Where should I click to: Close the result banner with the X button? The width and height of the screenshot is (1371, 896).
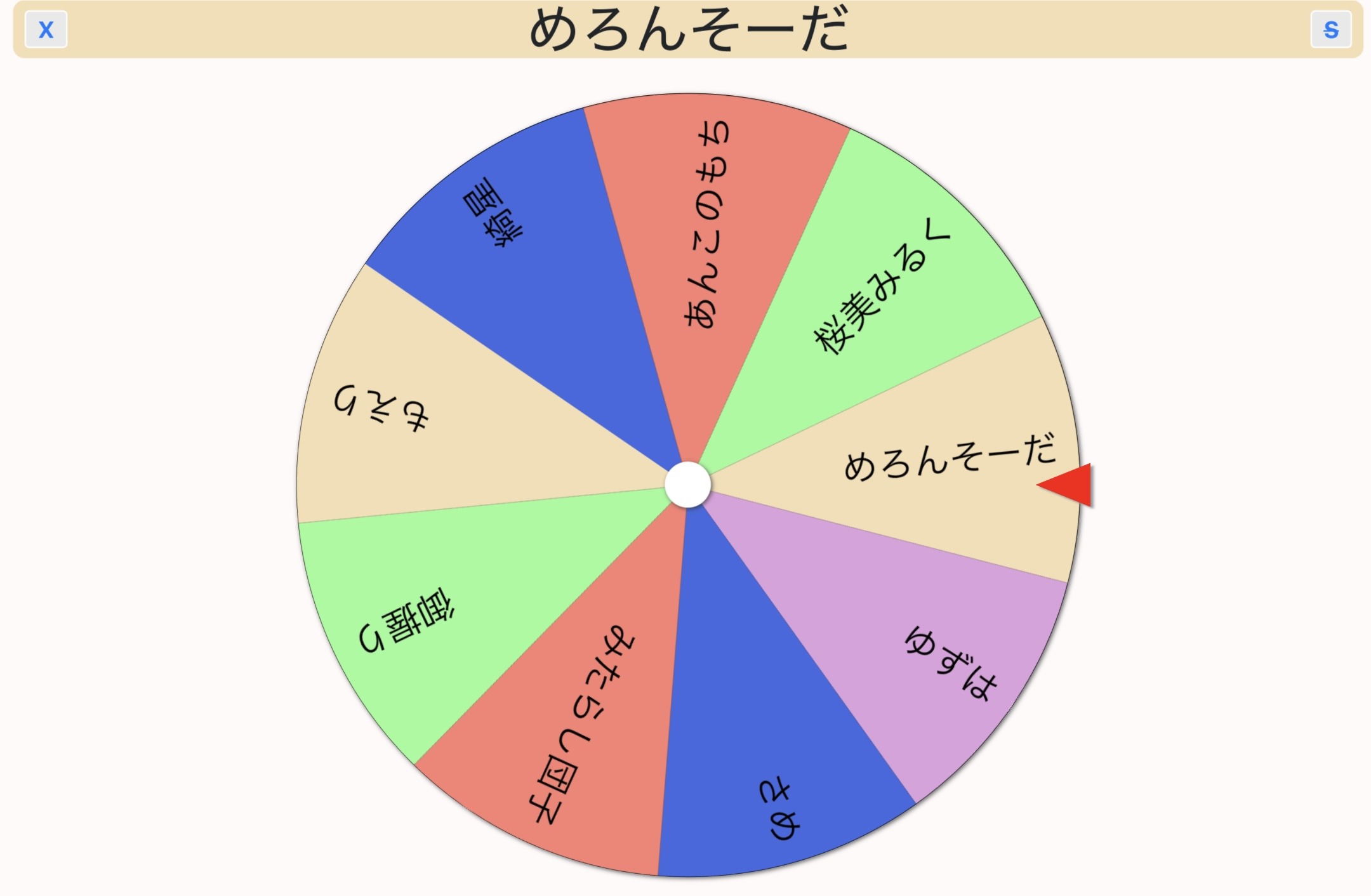(46, 30)
